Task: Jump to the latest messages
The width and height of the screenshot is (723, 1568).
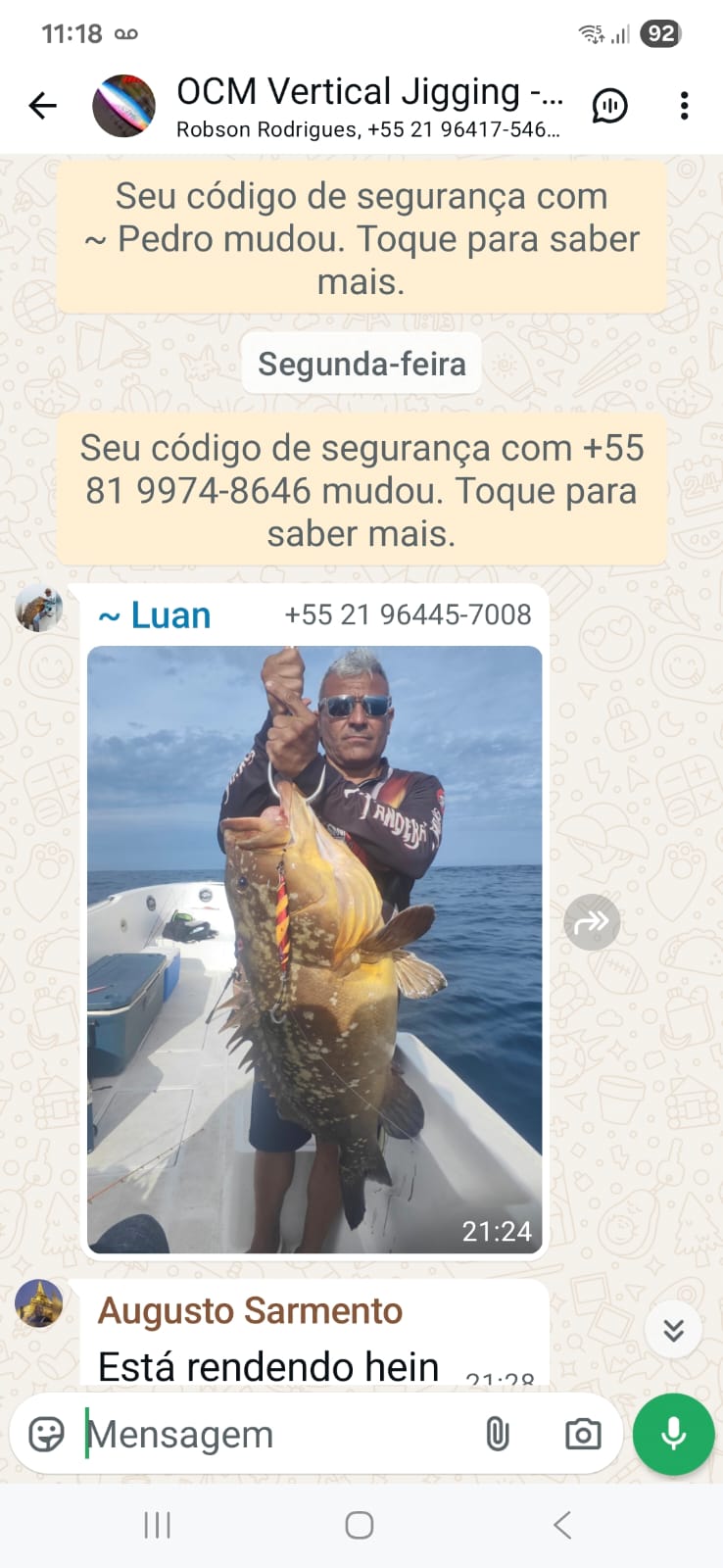Action: tap(673, 1330)
